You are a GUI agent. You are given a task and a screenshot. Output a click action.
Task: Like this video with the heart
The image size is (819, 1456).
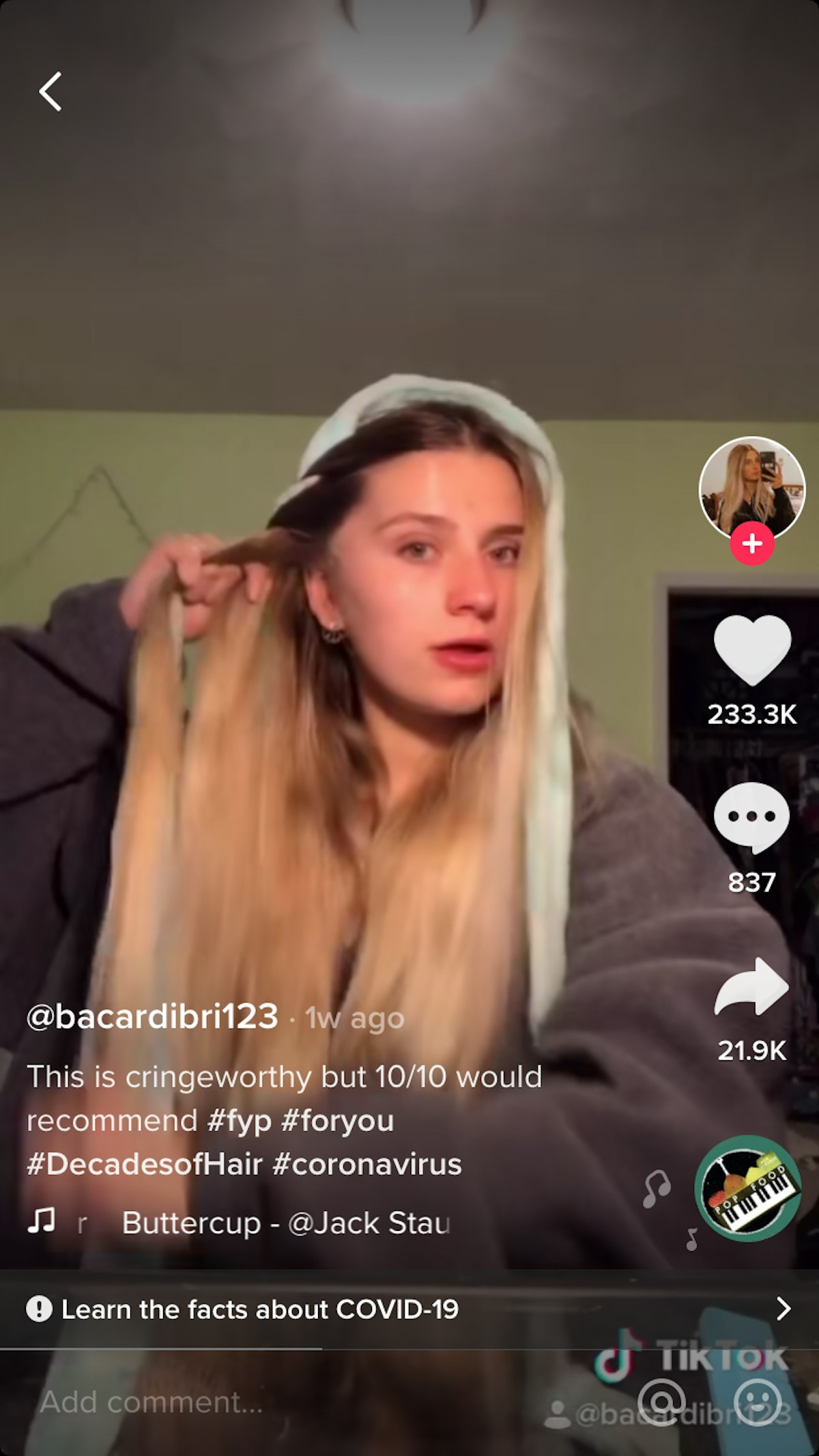751,650
